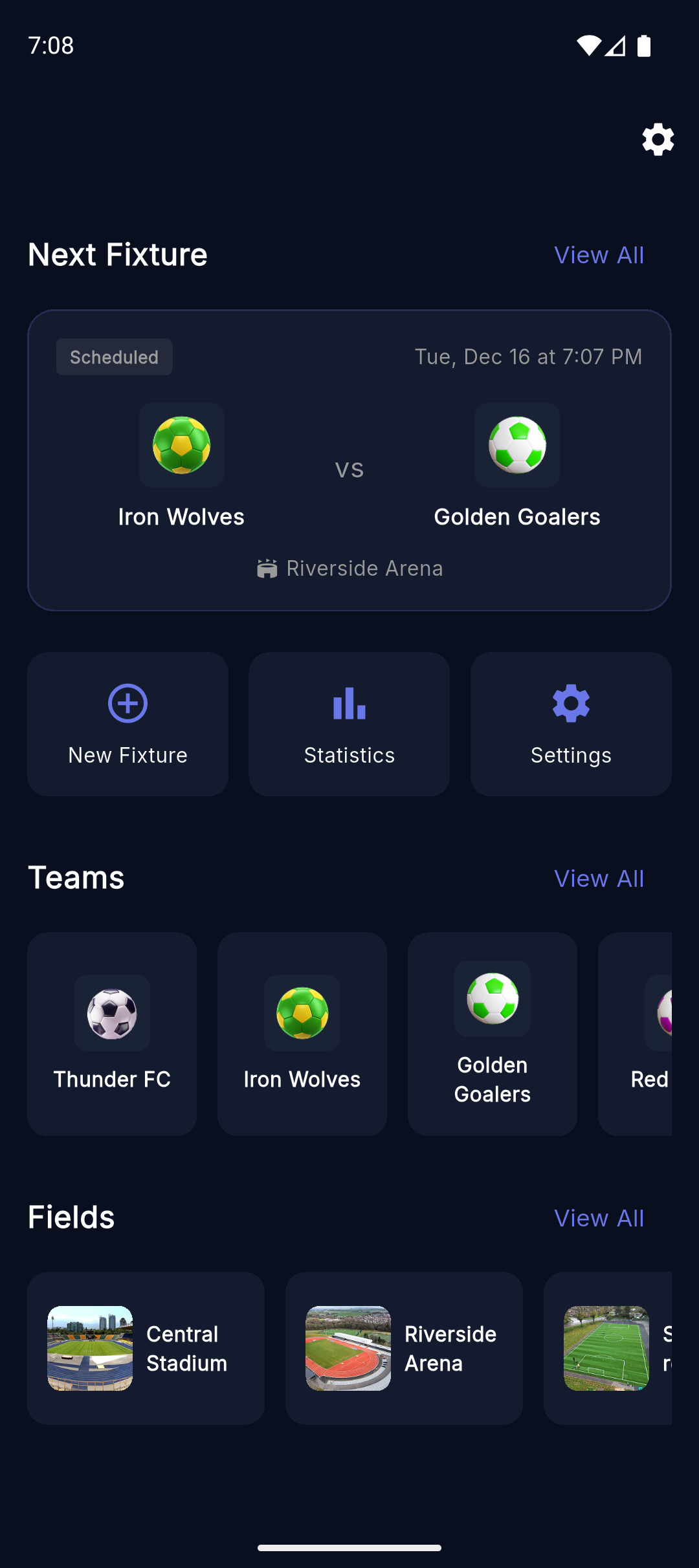
Task: Tap the New Fixture plus icon
Action: tap(127, 704)
